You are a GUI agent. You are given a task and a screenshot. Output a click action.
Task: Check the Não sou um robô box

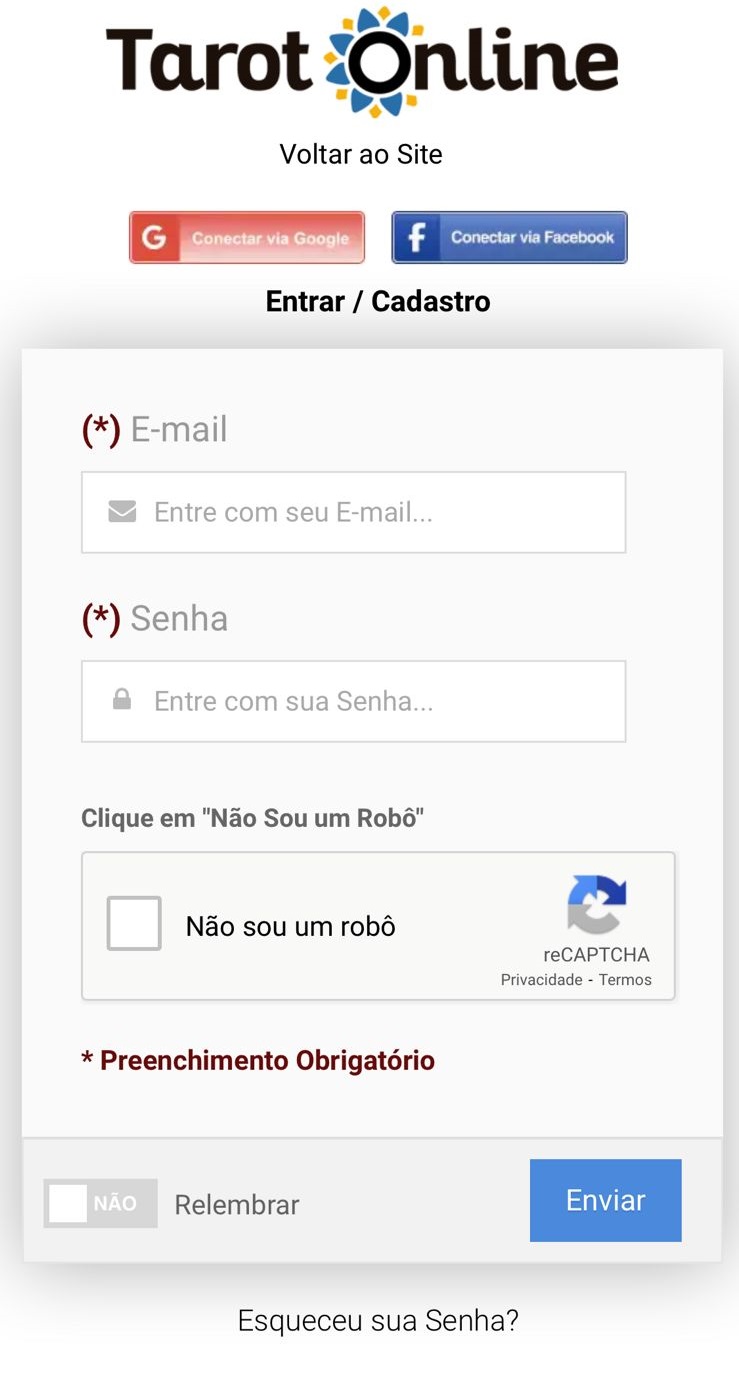pyautogui.click(x=134, y=923)
